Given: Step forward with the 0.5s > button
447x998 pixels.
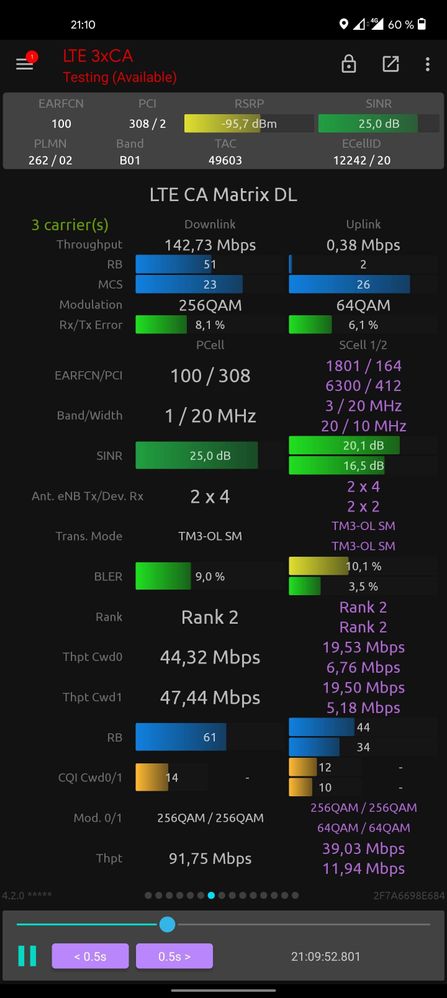Looking at the screenshot, I should [x=174, y=956].
